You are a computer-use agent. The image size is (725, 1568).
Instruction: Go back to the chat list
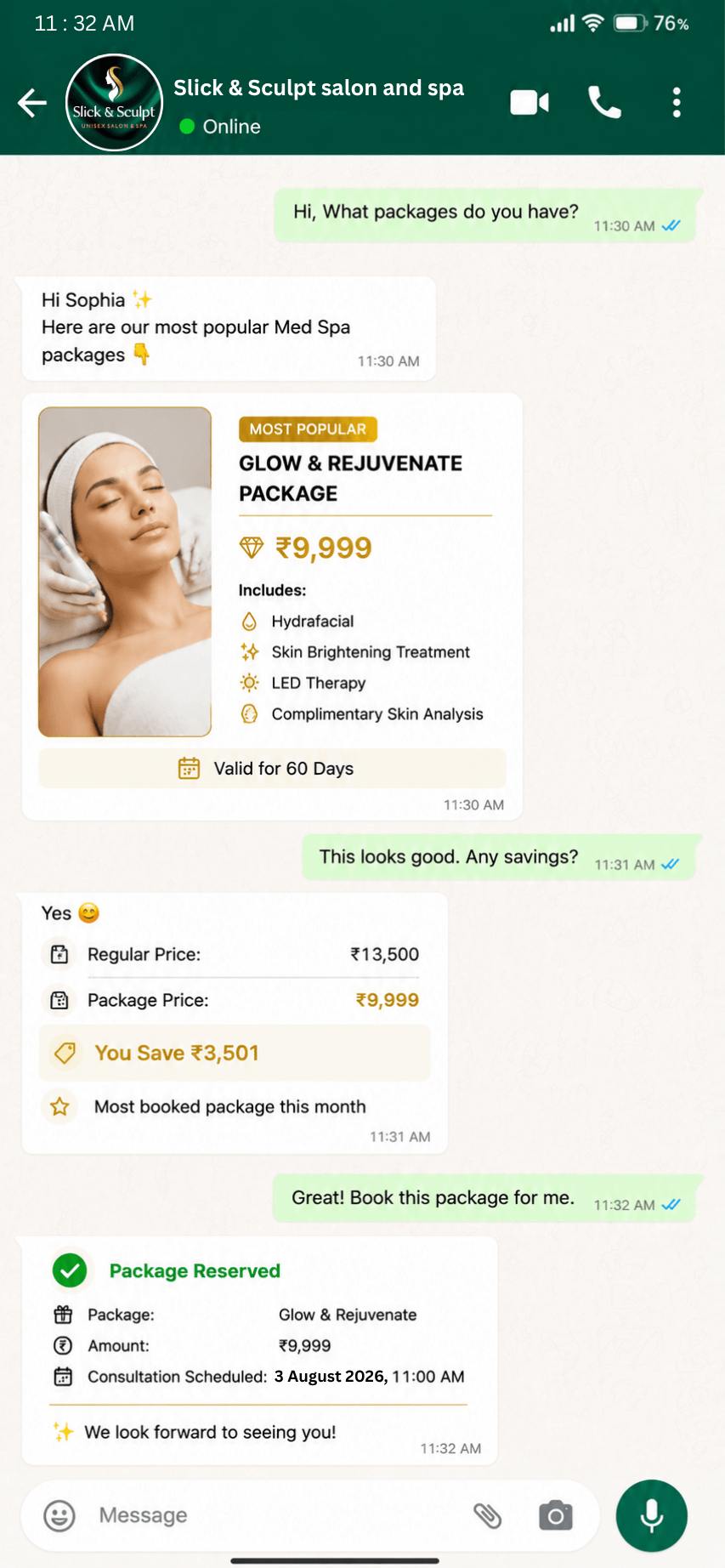pos(32,103)
